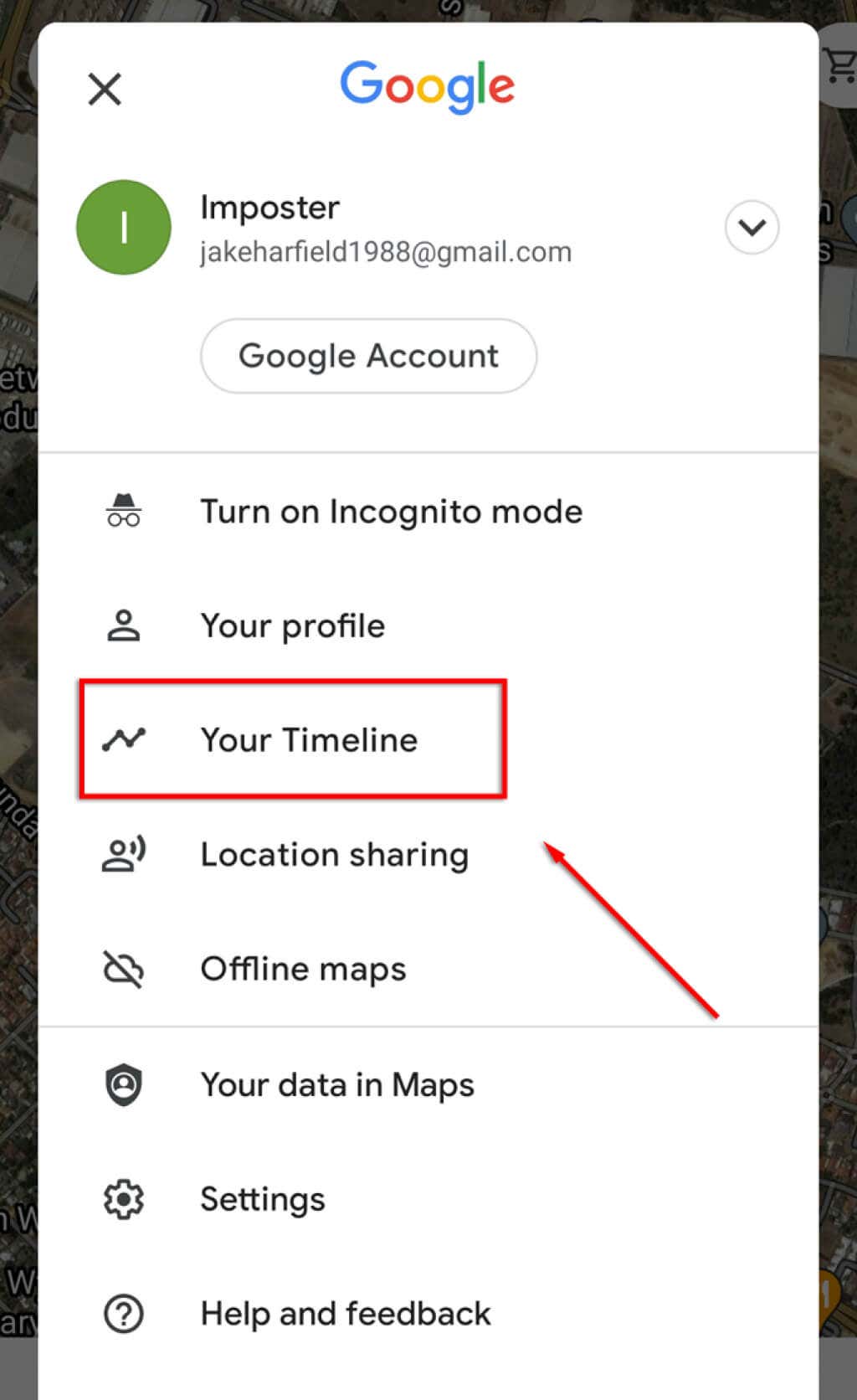Close the account menu
This screenshot has height=1400, width=857.
tap(105, 89)
